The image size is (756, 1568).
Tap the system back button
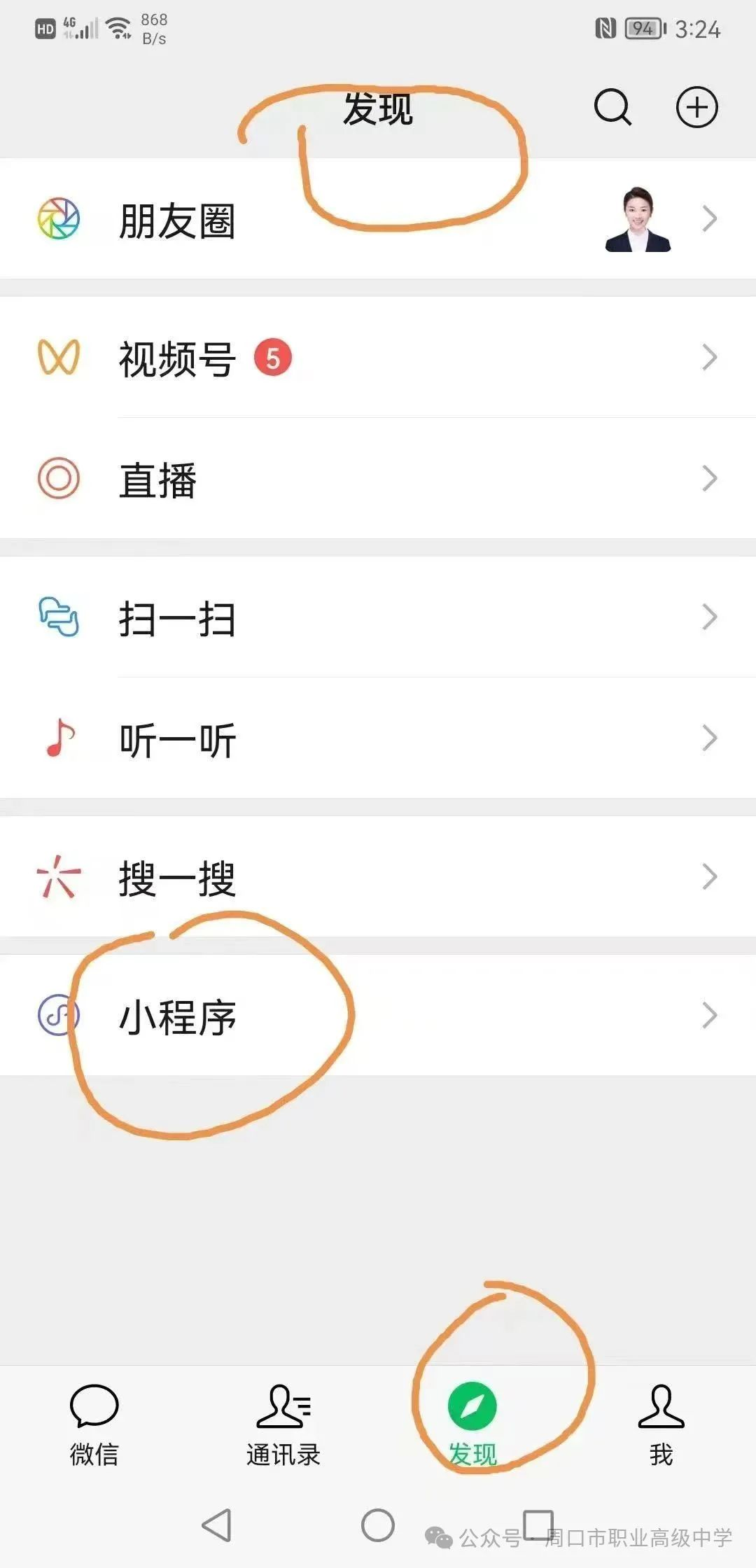[217, 1525]
